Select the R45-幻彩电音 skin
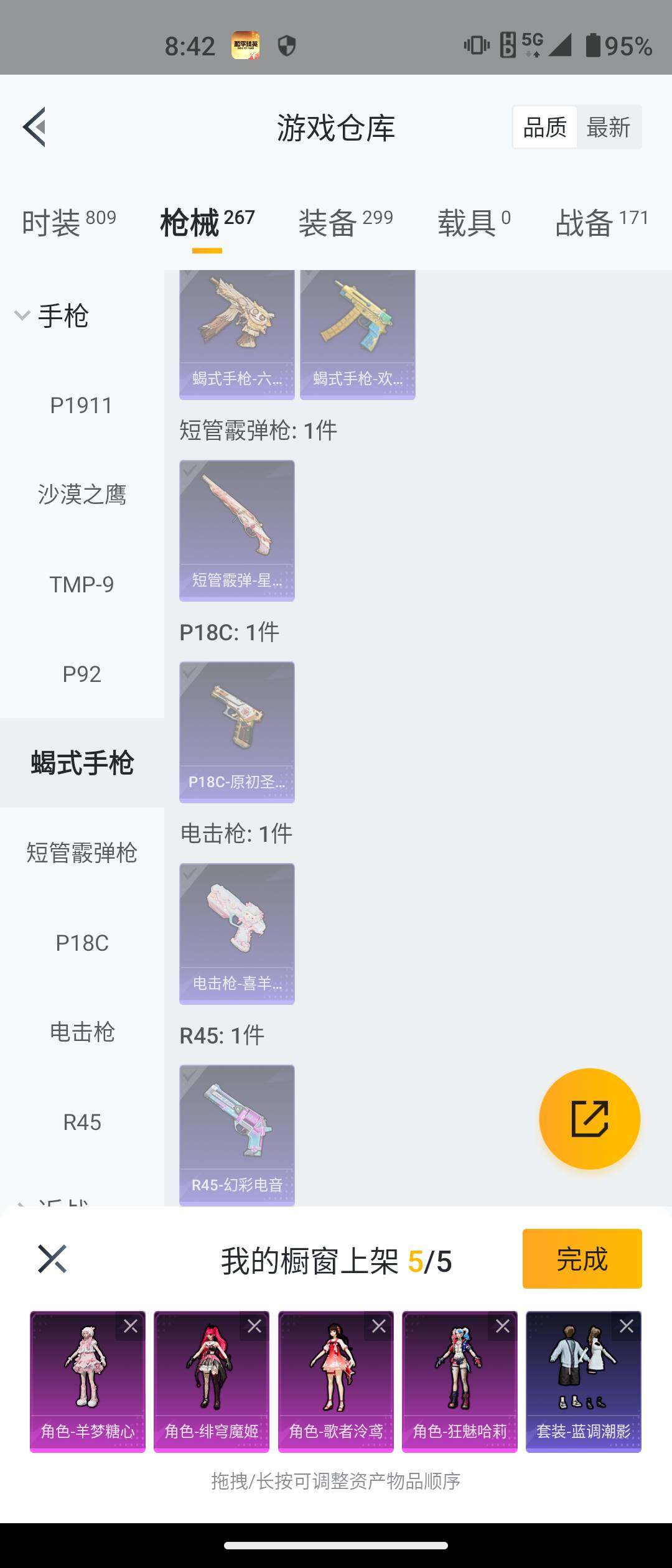The width and height of the screenshot is (672, 1568). point(236,1135)
